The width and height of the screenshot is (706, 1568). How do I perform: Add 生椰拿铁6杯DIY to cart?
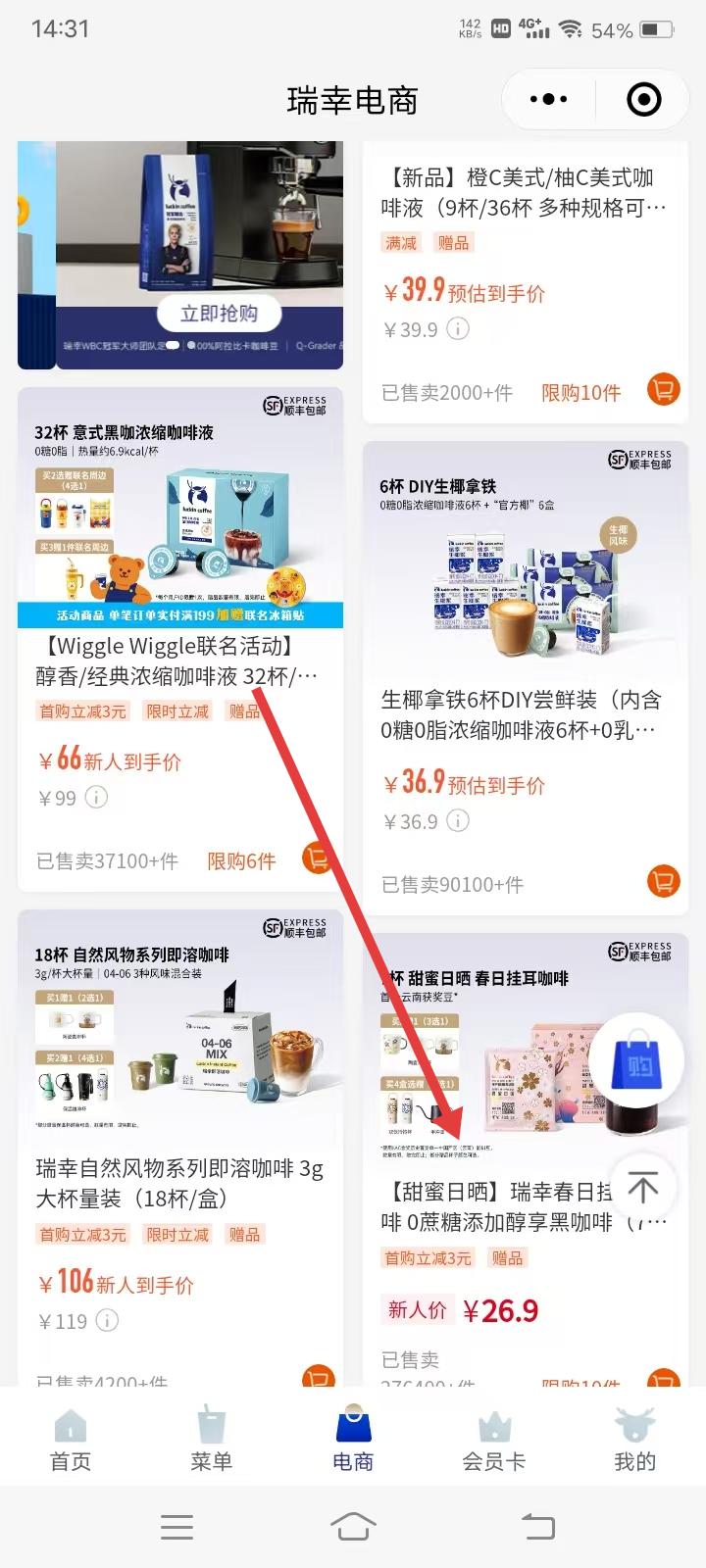[664, 881]
